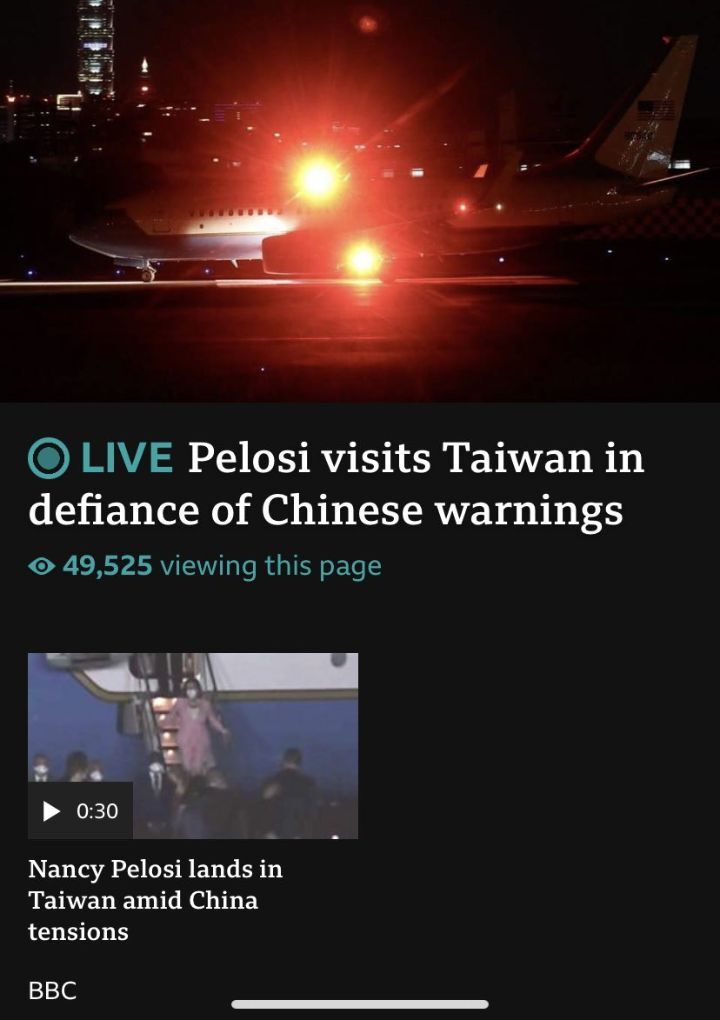Play the Nancy Pelosi lands in Taiwan video

[81, 810]
